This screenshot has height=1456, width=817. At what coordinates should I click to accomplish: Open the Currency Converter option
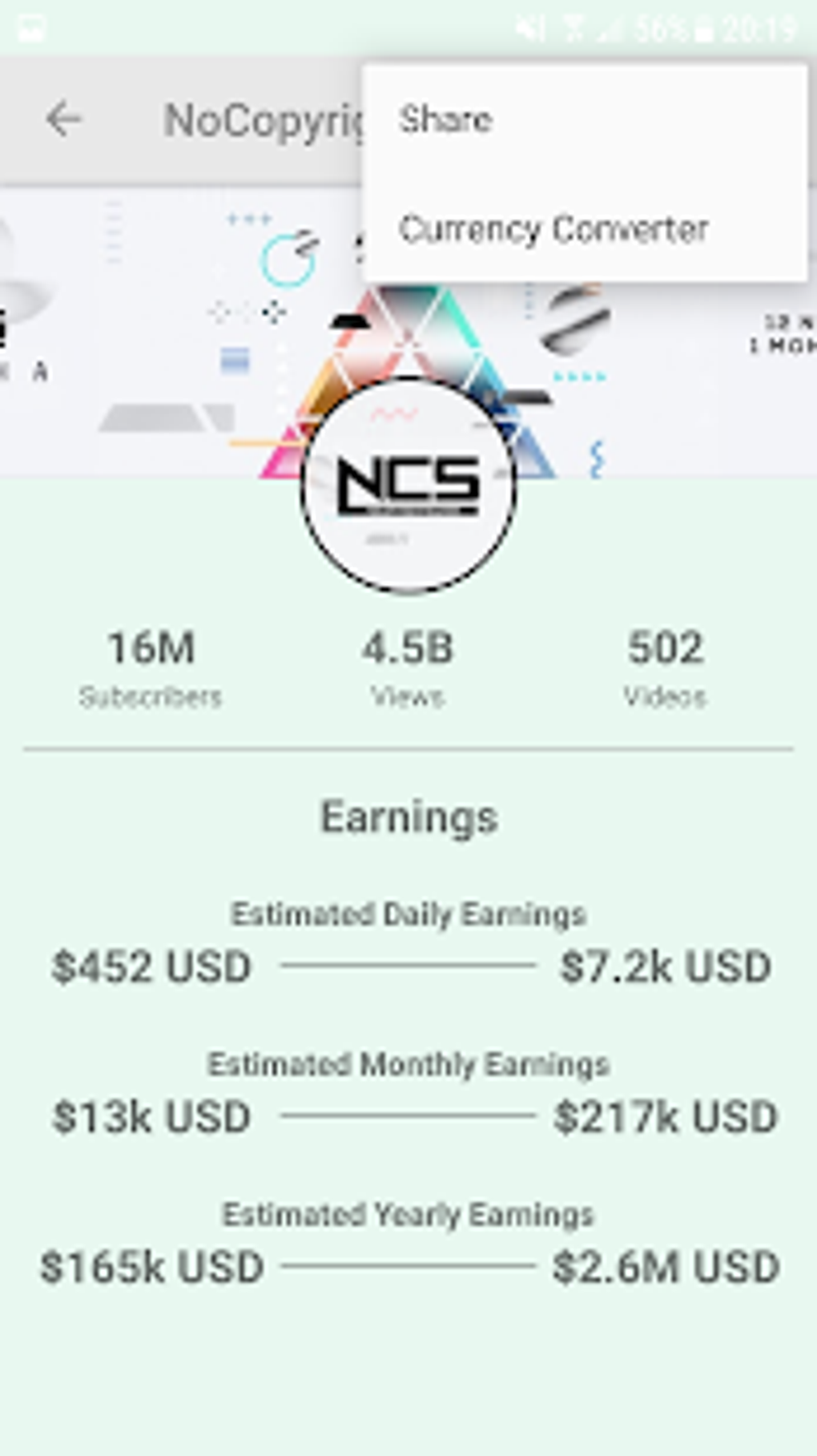coord(553,229)
